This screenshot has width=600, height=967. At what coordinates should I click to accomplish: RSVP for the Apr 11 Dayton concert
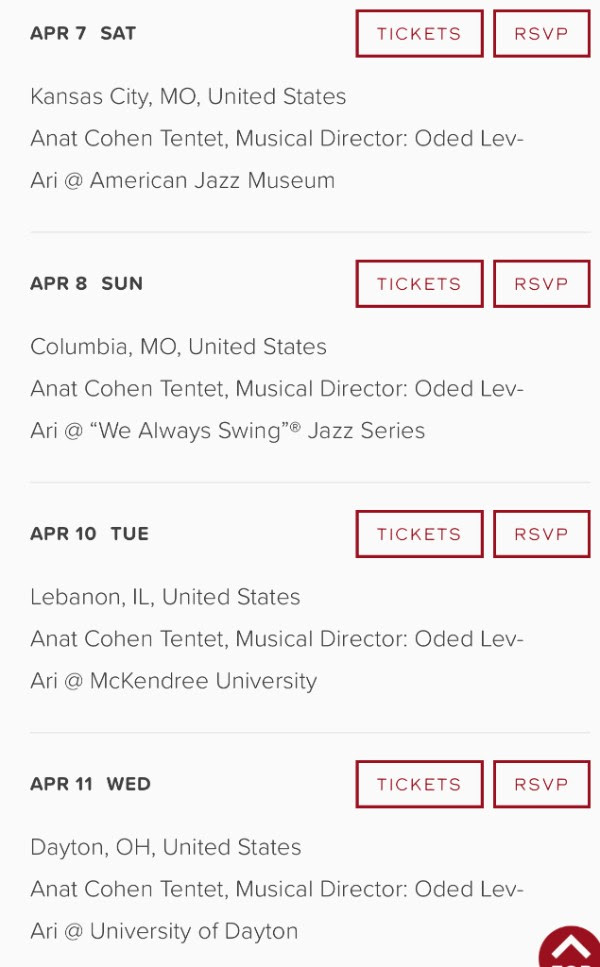coord(541,784)
